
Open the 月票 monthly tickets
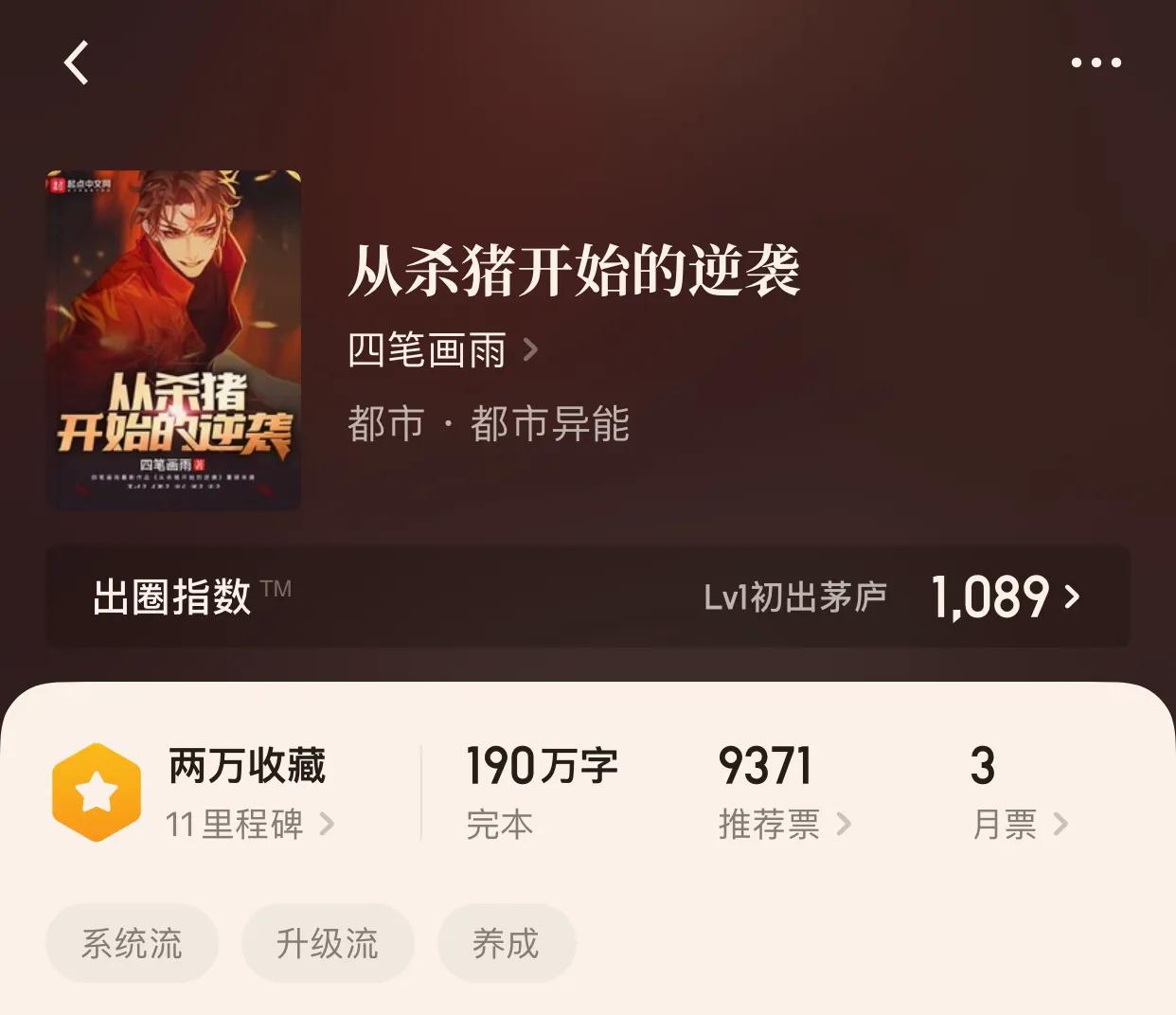tap(1019, 824)
